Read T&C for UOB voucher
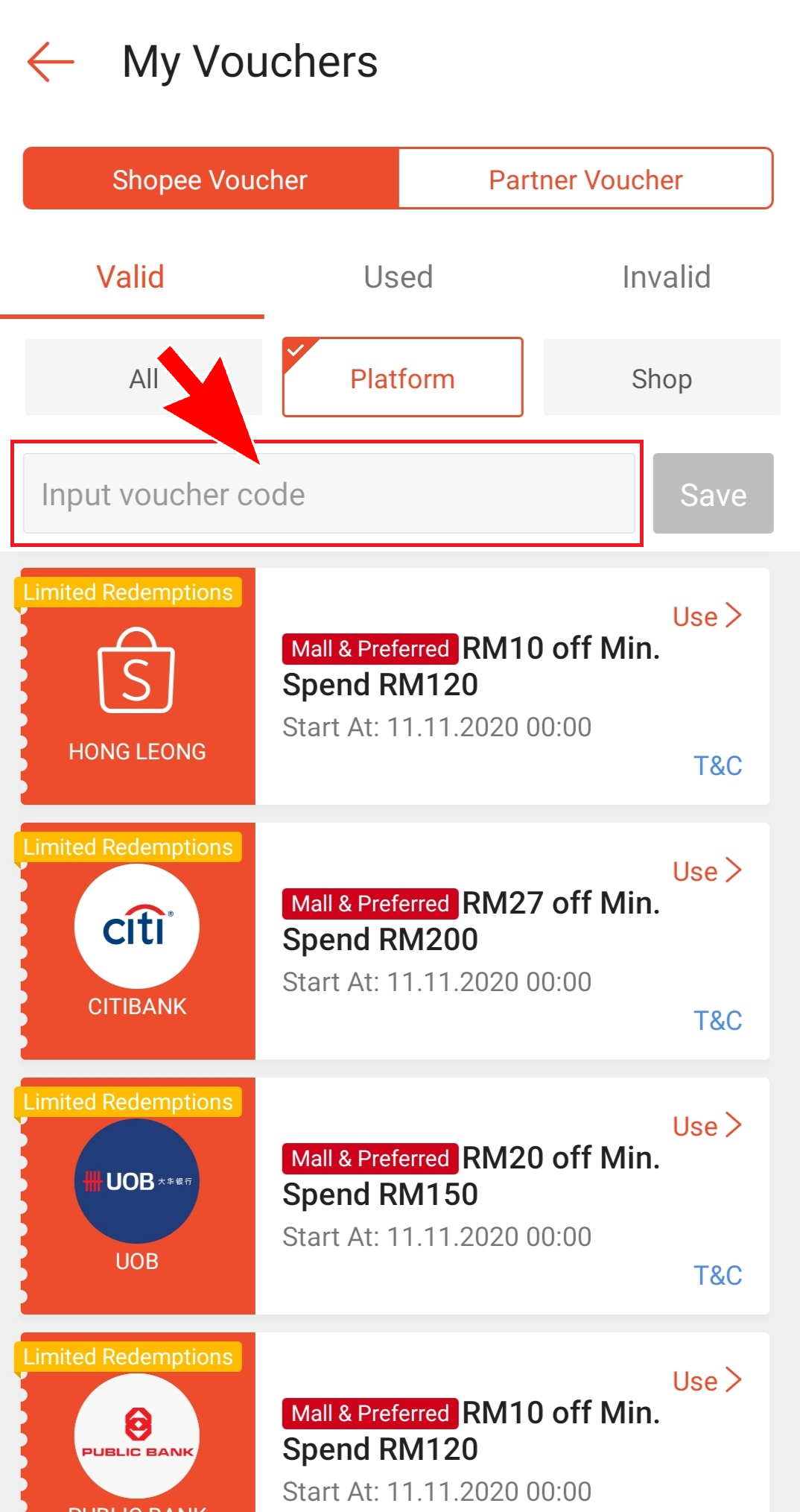This screenshot has height=1512, width=800. [717, 1275]
